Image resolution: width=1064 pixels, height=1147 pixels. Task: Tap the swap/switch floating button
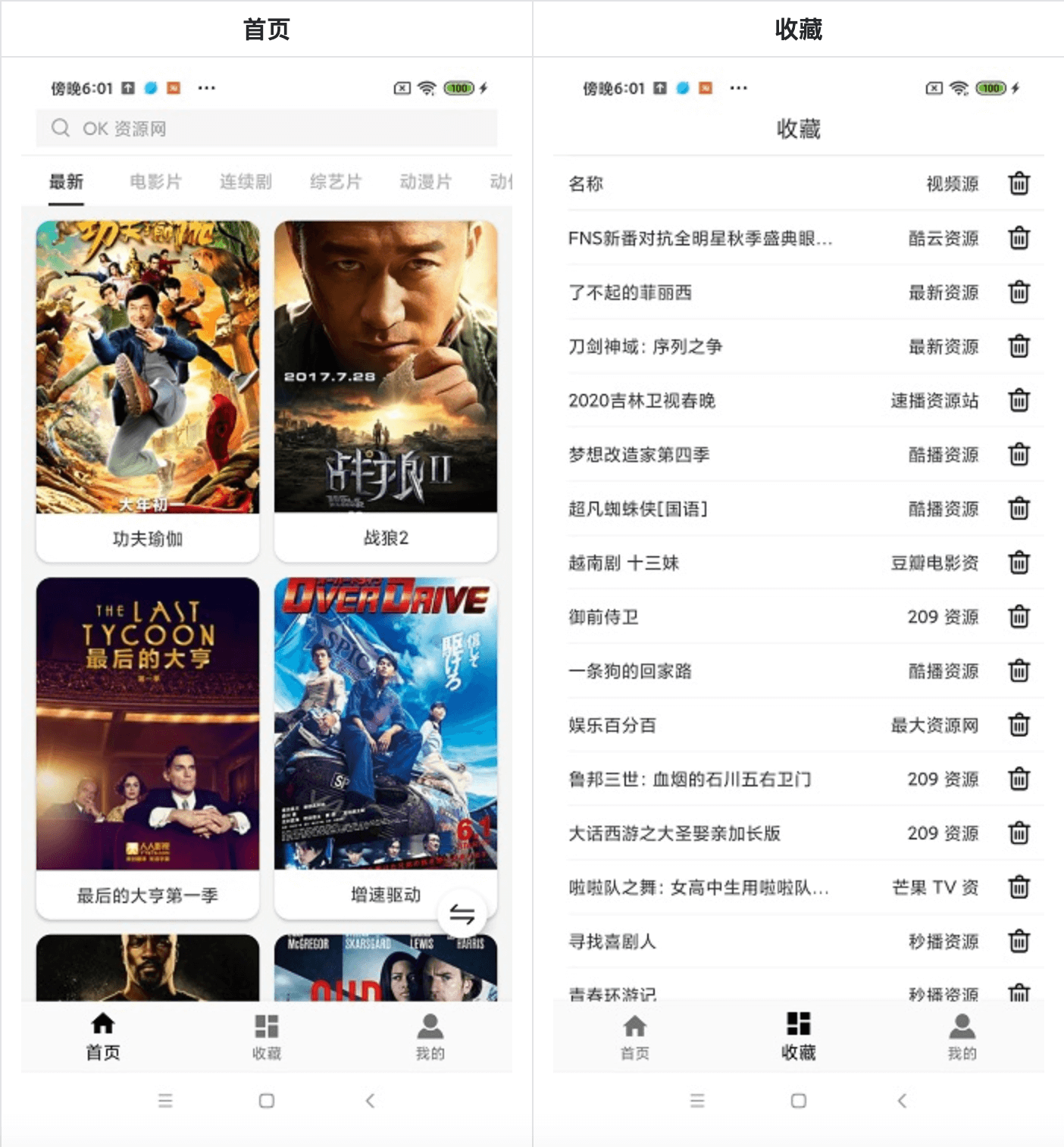pos(463,917)
